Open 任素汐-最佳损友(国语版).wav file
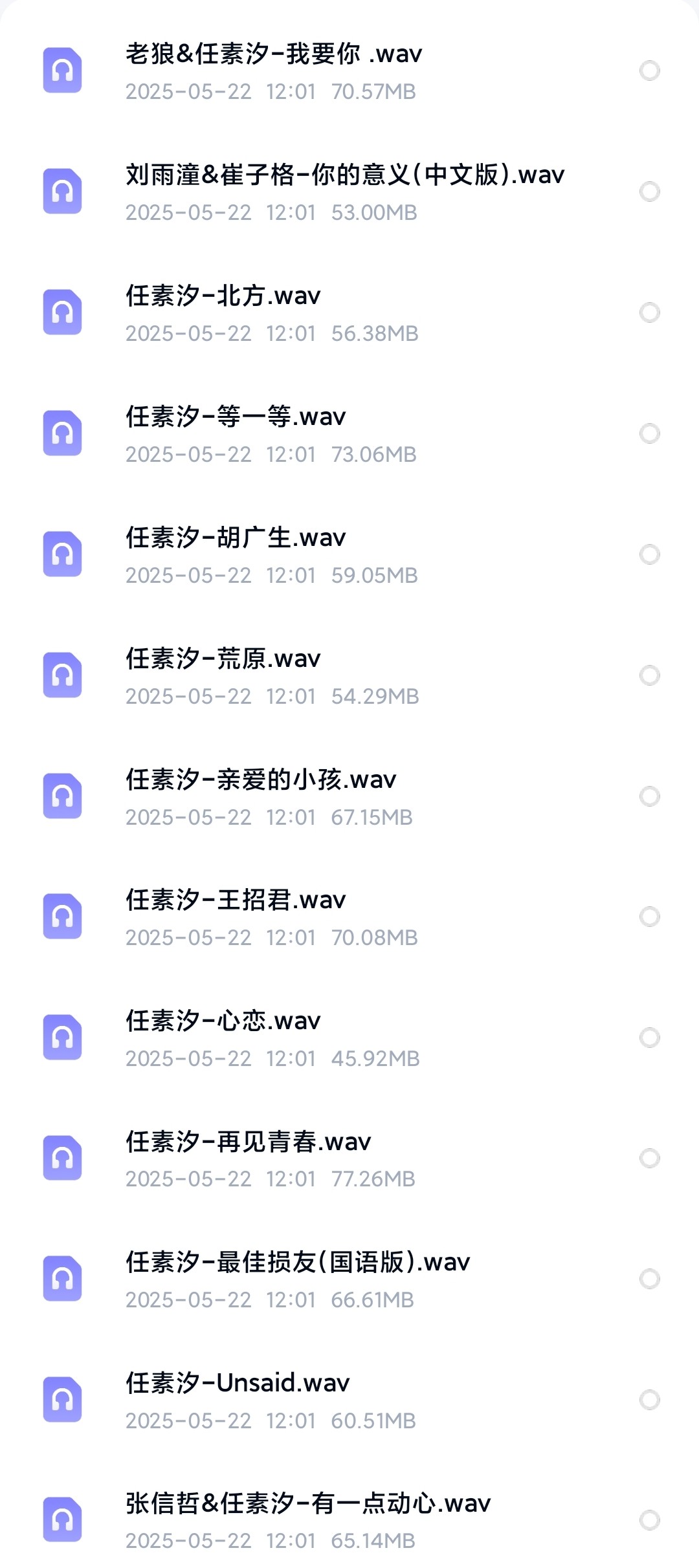Image resolution: width=699 pixels, height=1568 pixels. click(298, 1263)
